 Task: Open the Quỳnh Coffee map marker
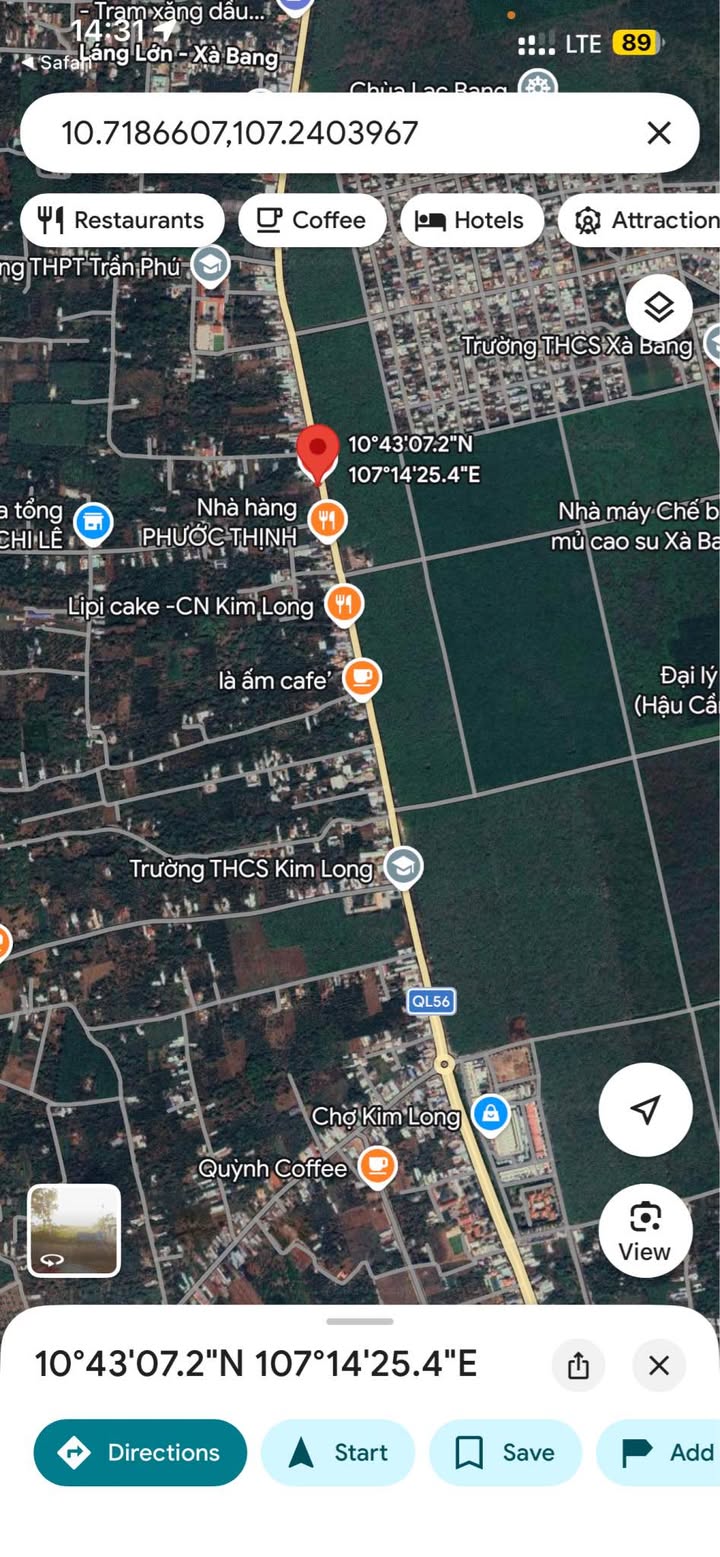tap(377, 1166)
